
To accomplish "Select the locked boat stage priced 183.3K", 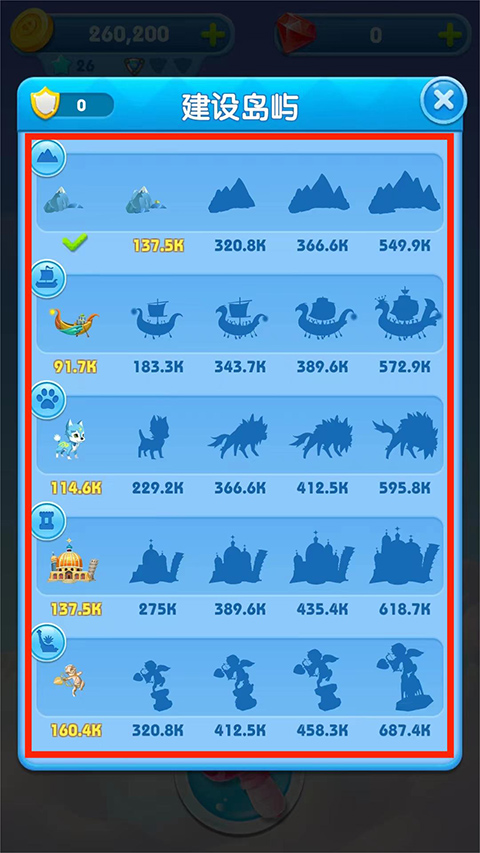I will [x=157, y=318].
